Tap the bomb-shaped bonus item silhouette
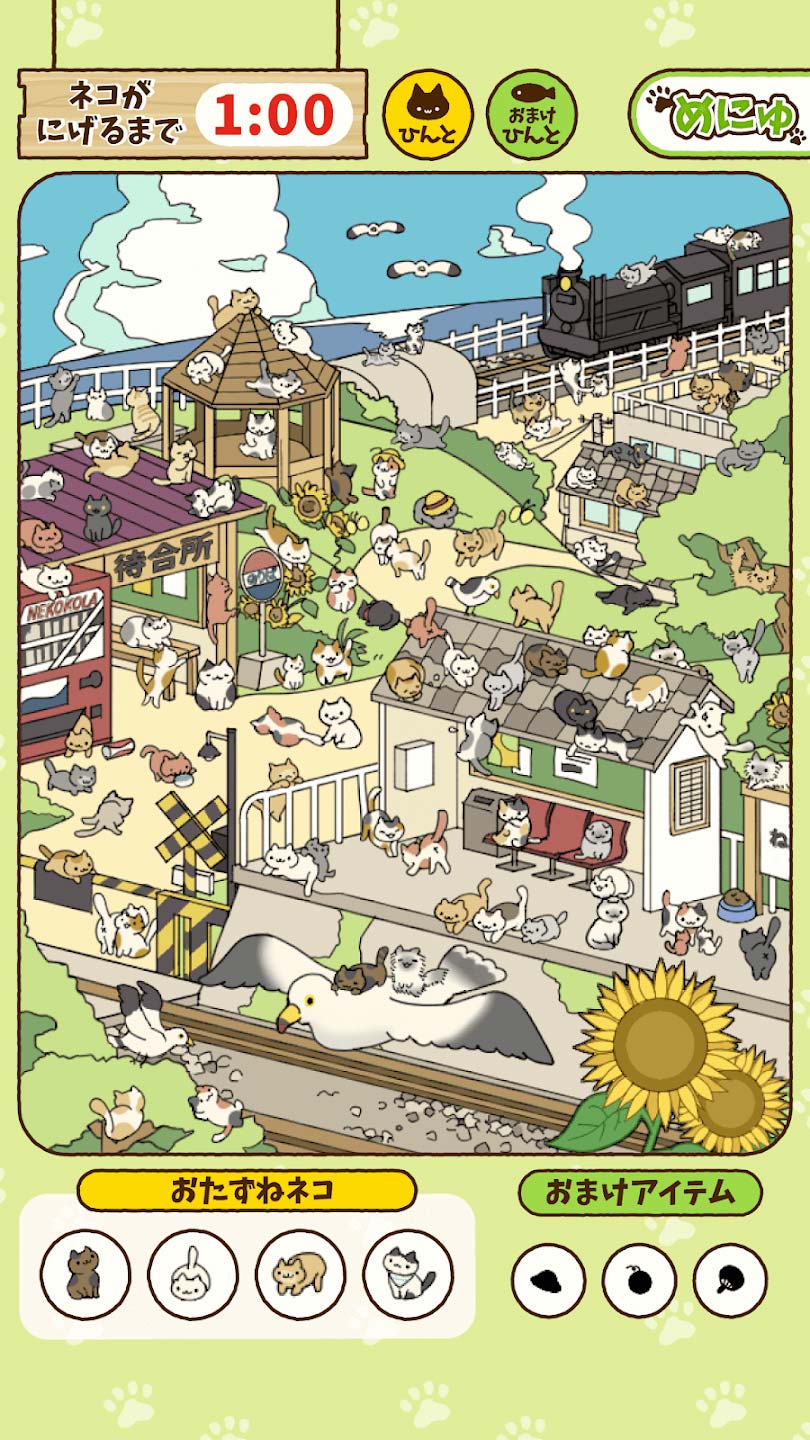This screenshot has height=1440, width=810. (x=641, y=1274)
